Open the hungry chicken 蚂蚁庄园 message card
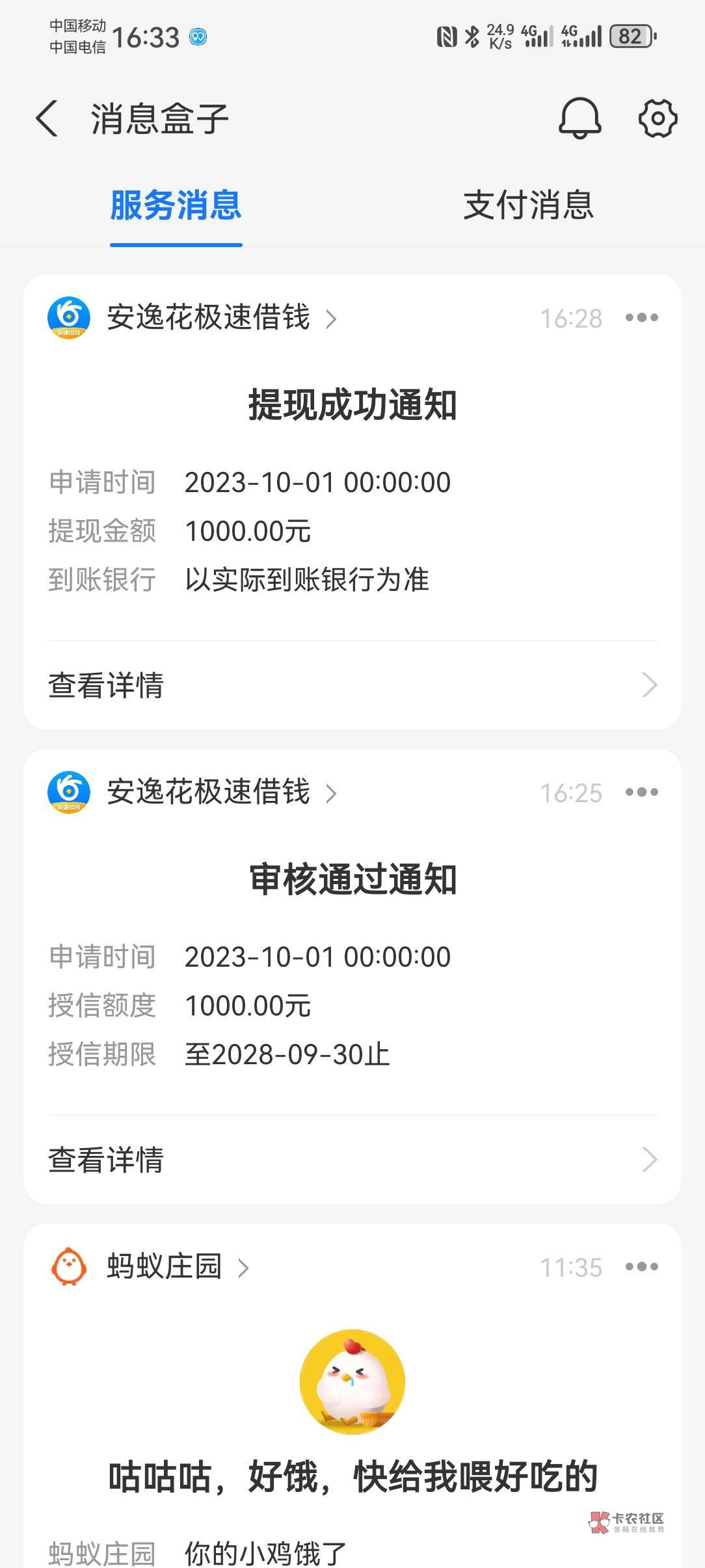Image resolution: width=705 pixels, height=1568 pixels. [352, 1476]
